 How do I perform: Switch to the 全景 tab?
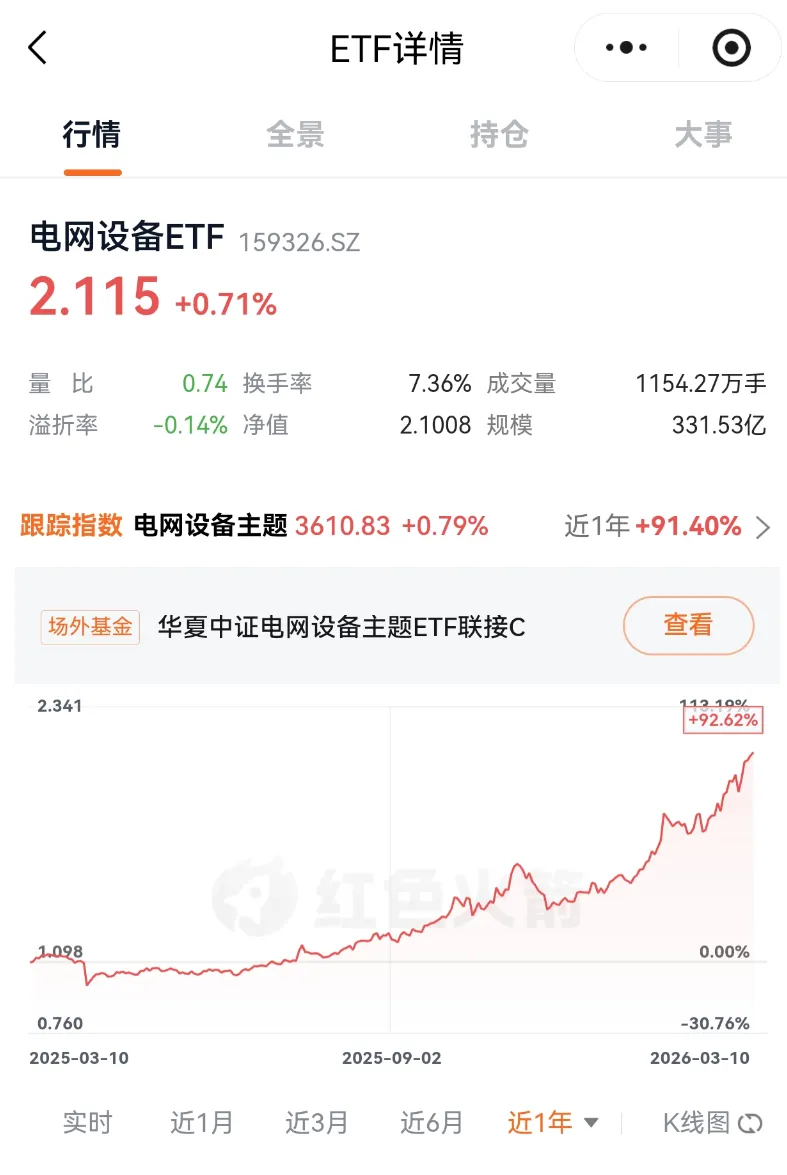tap(295, 135)
